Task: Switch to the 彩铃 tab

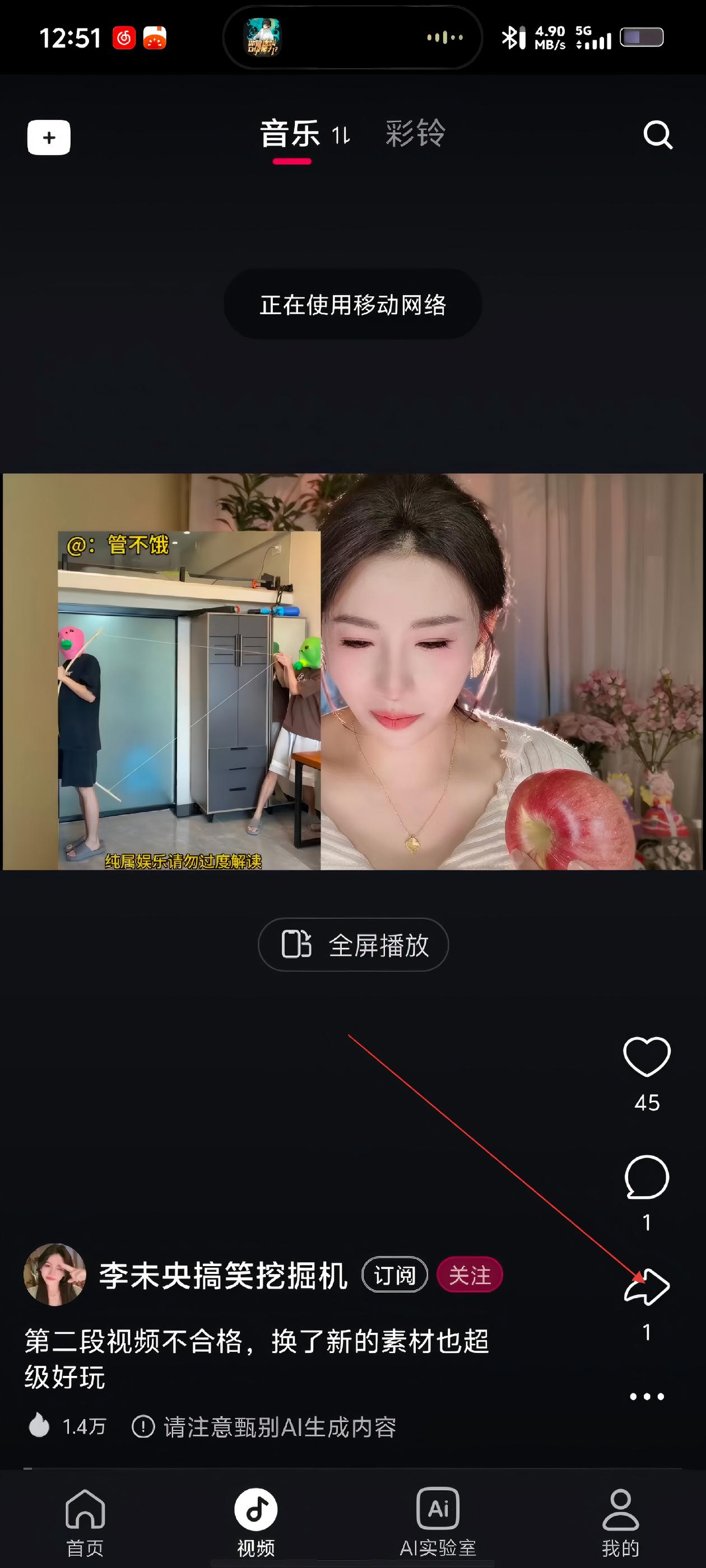Action: tap(415, 134)
